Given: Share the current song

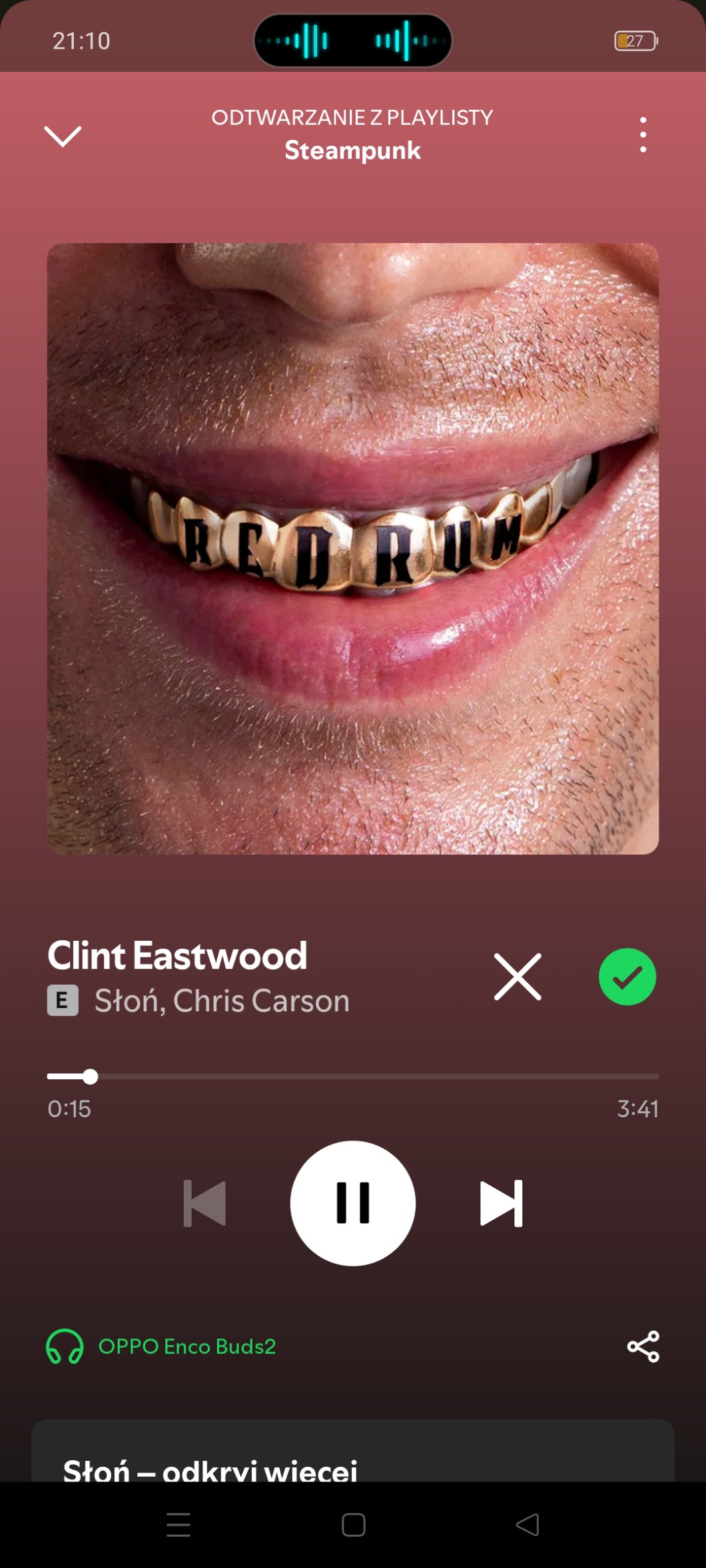Looking at the screenshot, I should [643, 1346].
